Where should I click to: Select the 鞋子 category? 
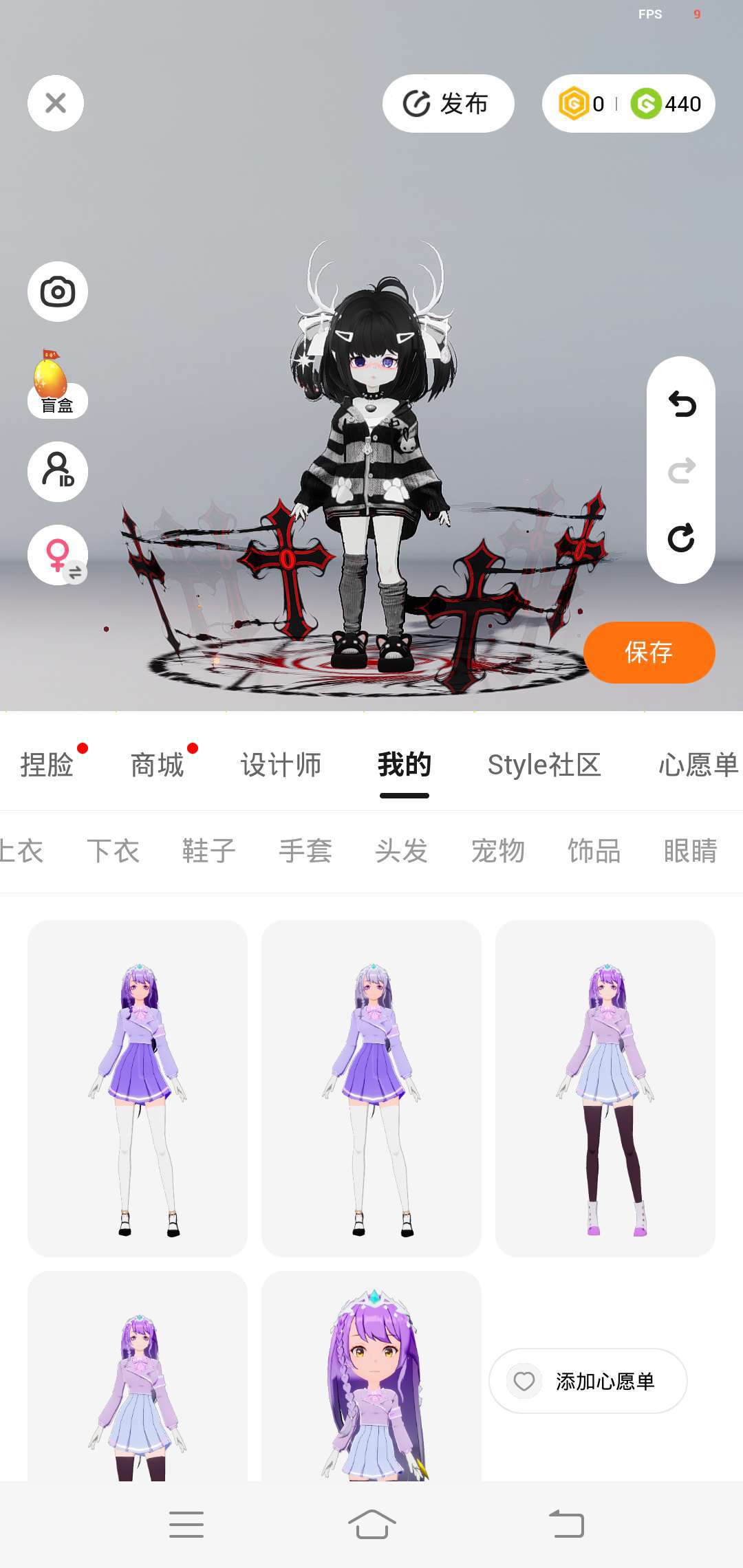pos(209,851)
